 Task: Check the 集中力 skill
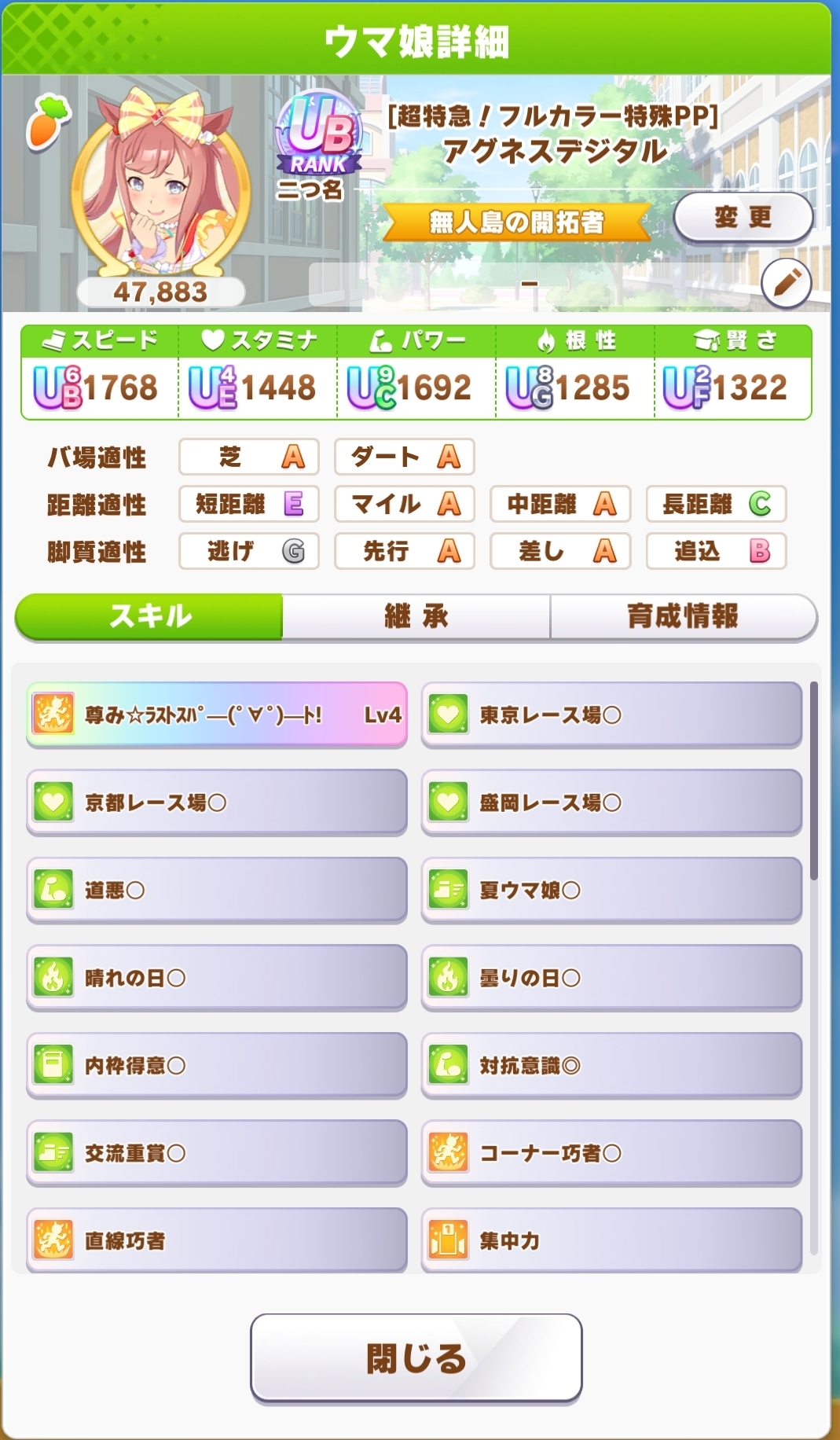pos(611,1240)
